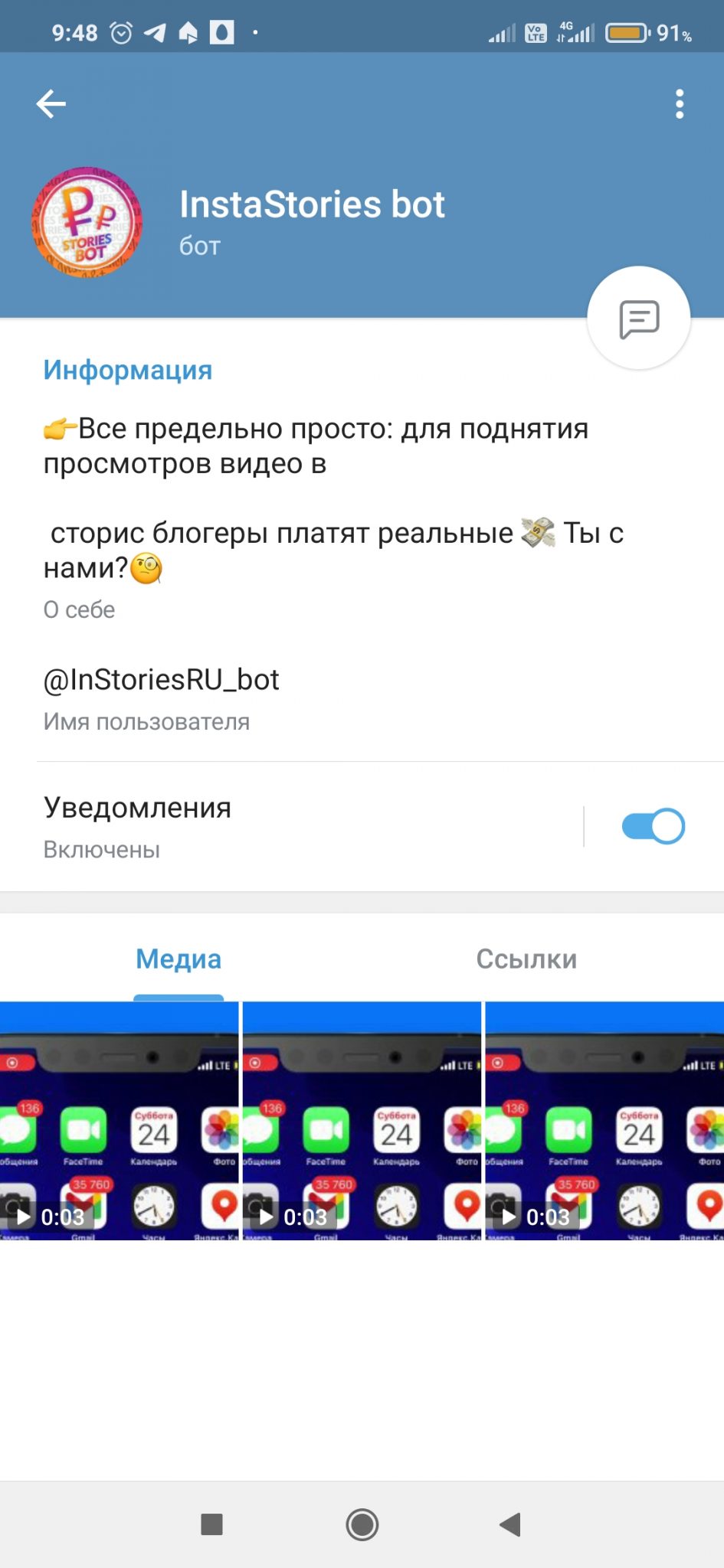This screenshot has width=724, height=1568.
Task: Switch to the Ссылки tab
Action: (x=526, y=959)
